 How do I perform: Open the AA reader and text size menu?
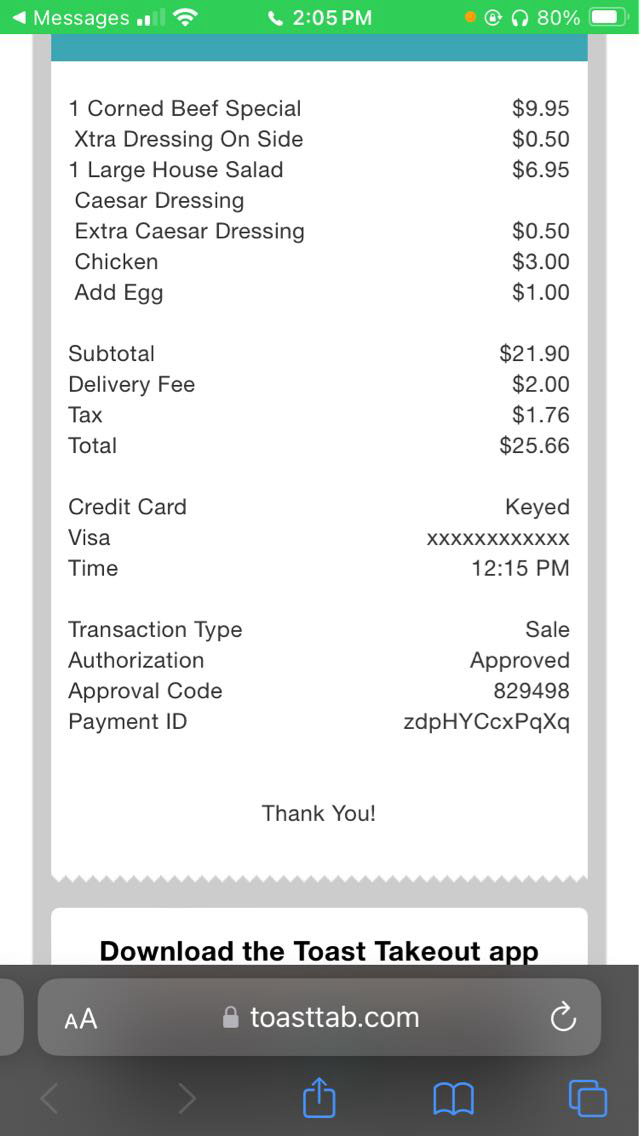pyautogui.click(x=81, y=1018)
